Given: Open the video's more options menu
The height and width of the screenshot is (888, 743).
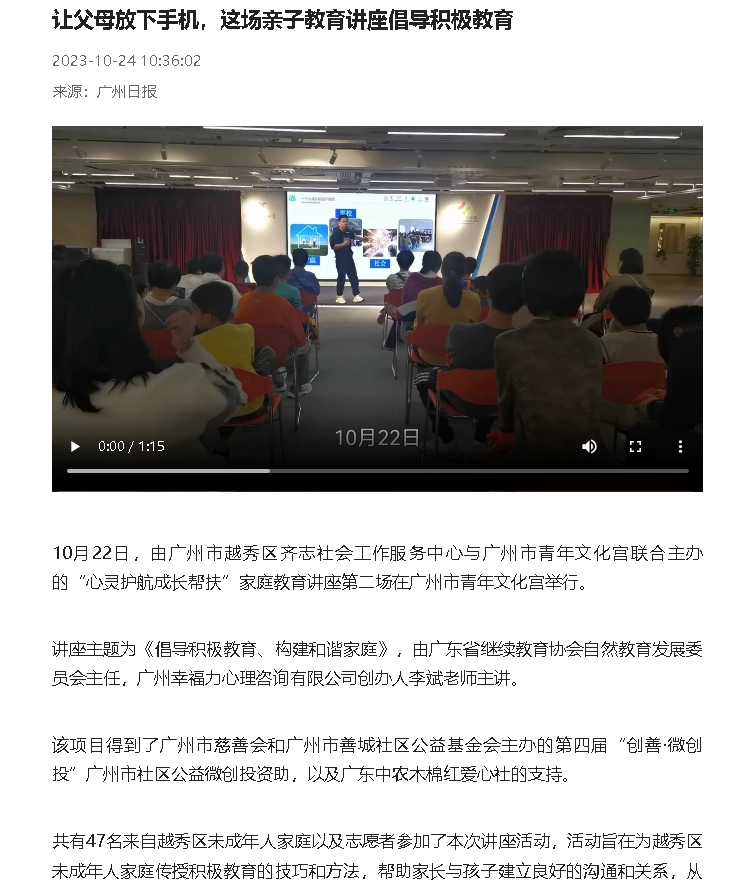Looking at the screenshot, I should point(680,446).
